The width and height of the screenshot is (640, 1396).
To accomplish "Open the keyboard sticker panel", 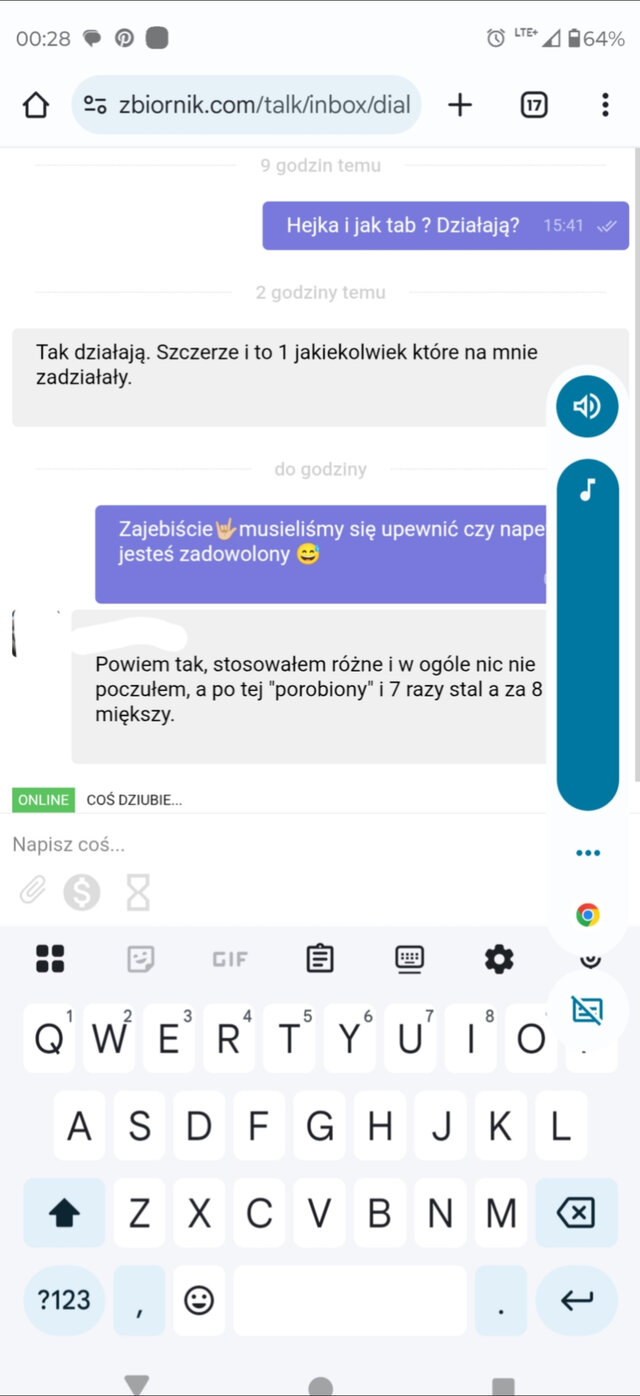I will pyautogui.click(x=141, y=959).
